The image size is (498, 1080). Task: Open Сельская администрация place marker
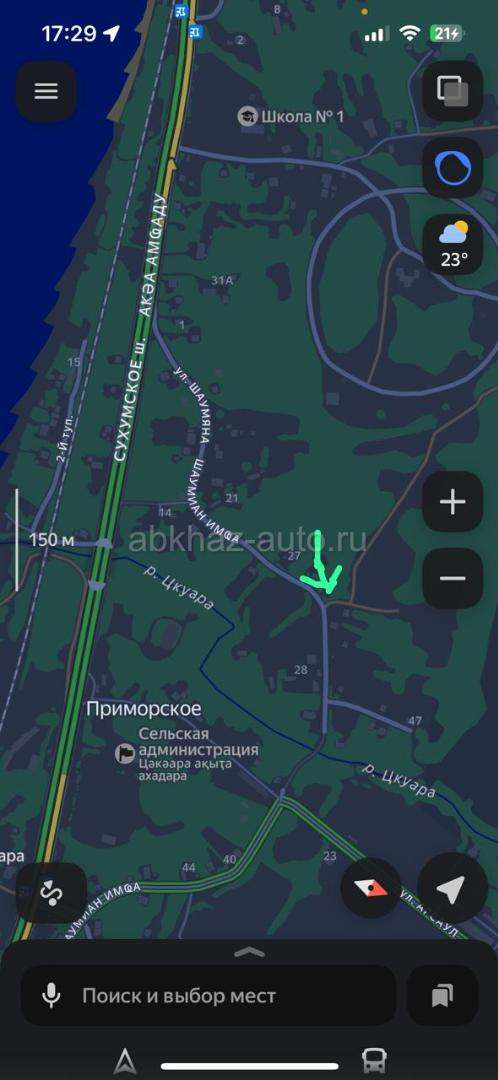[x=187, y=754]
